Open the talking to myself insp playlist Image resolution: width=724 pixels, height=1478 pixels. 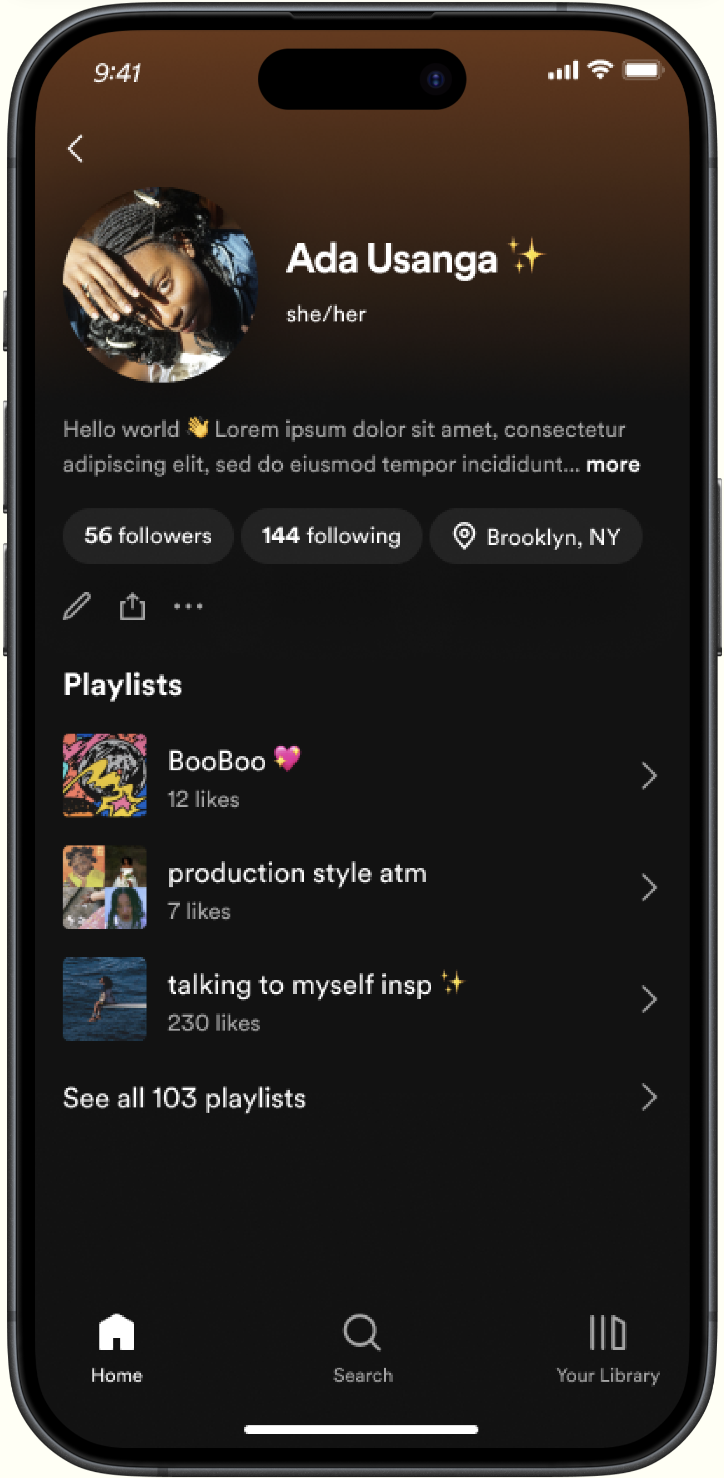point(360,1000)
